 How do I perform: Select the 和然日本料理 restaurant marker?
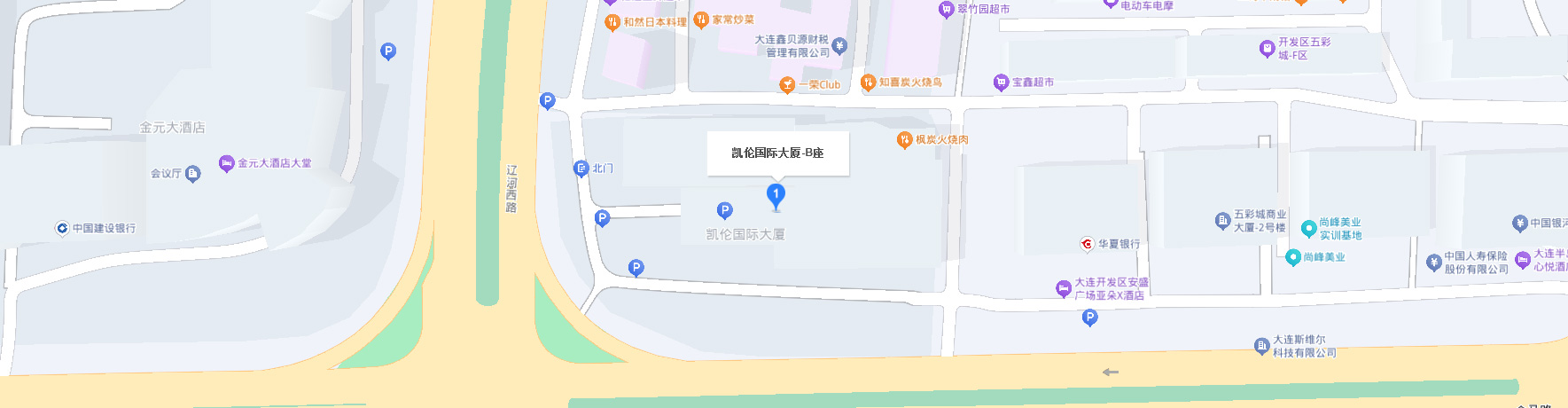[612, 22]
